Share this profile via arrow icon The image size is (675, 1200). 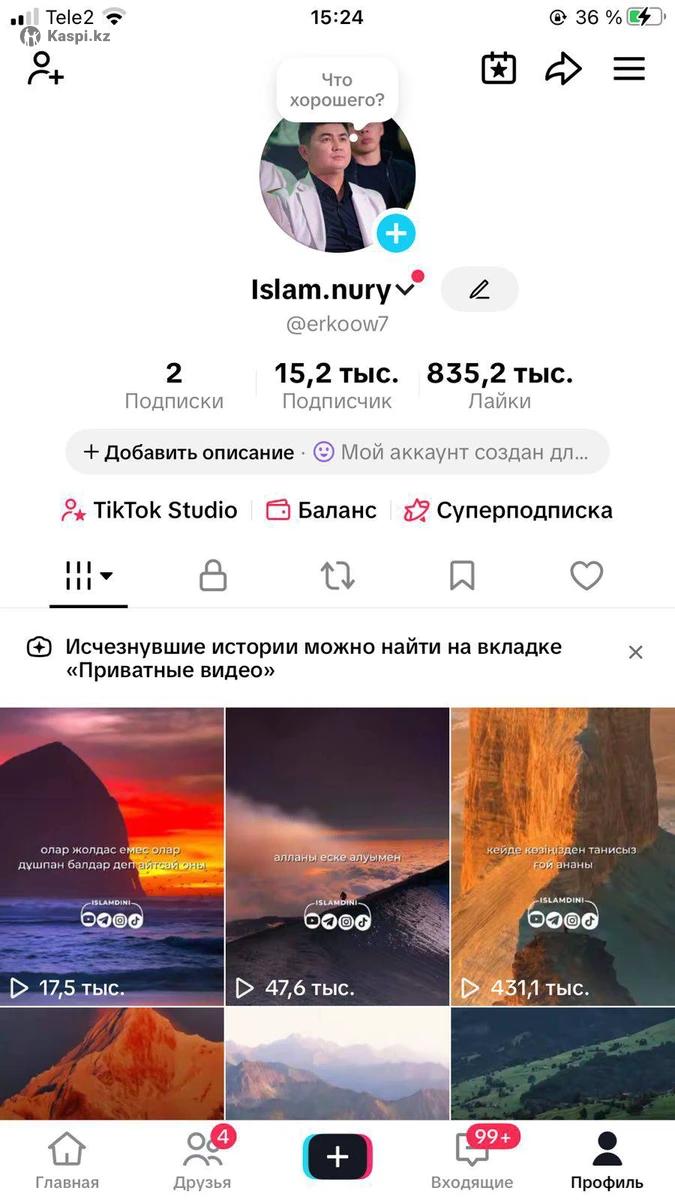[563, 68]
